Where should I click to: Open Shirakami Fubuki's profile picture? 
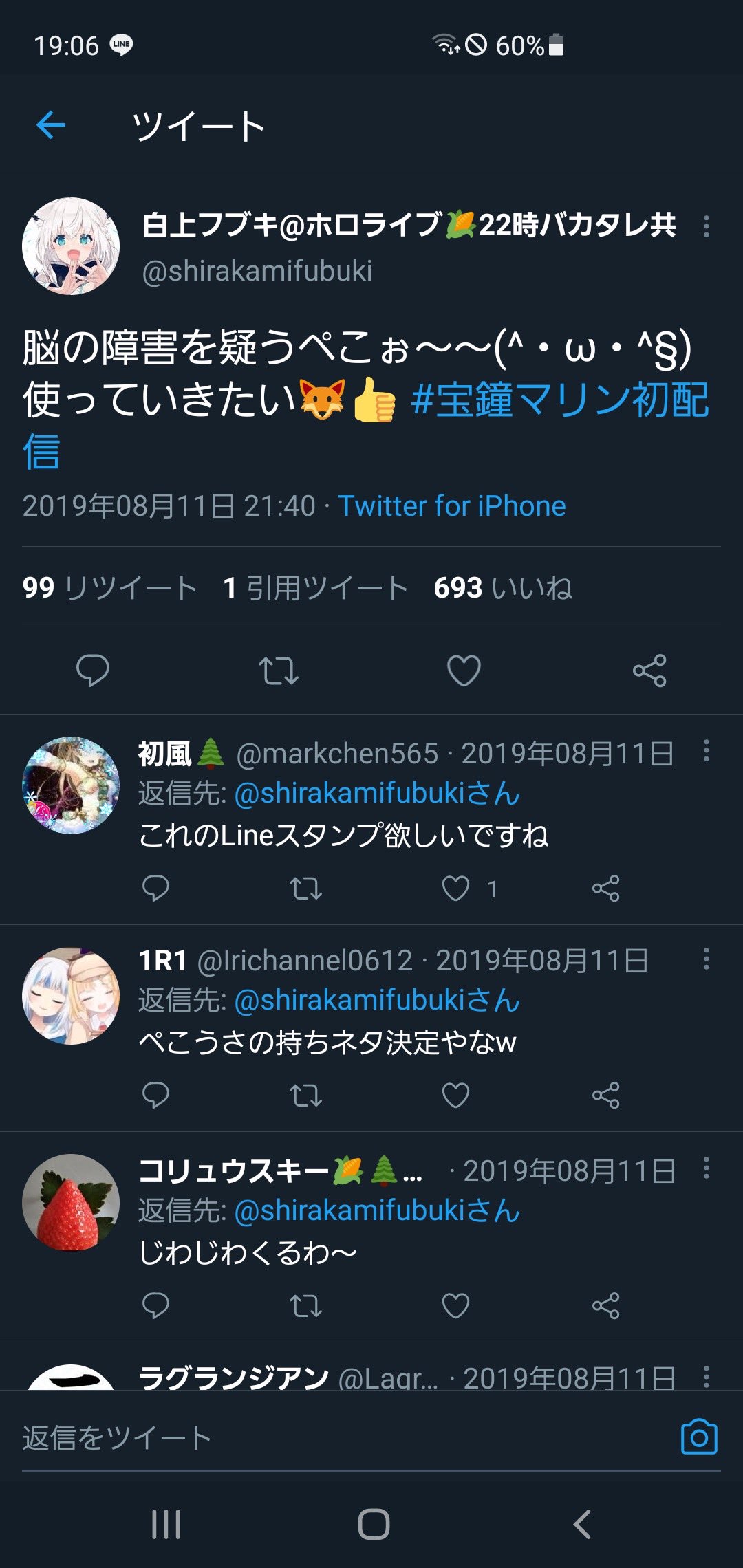71,246
